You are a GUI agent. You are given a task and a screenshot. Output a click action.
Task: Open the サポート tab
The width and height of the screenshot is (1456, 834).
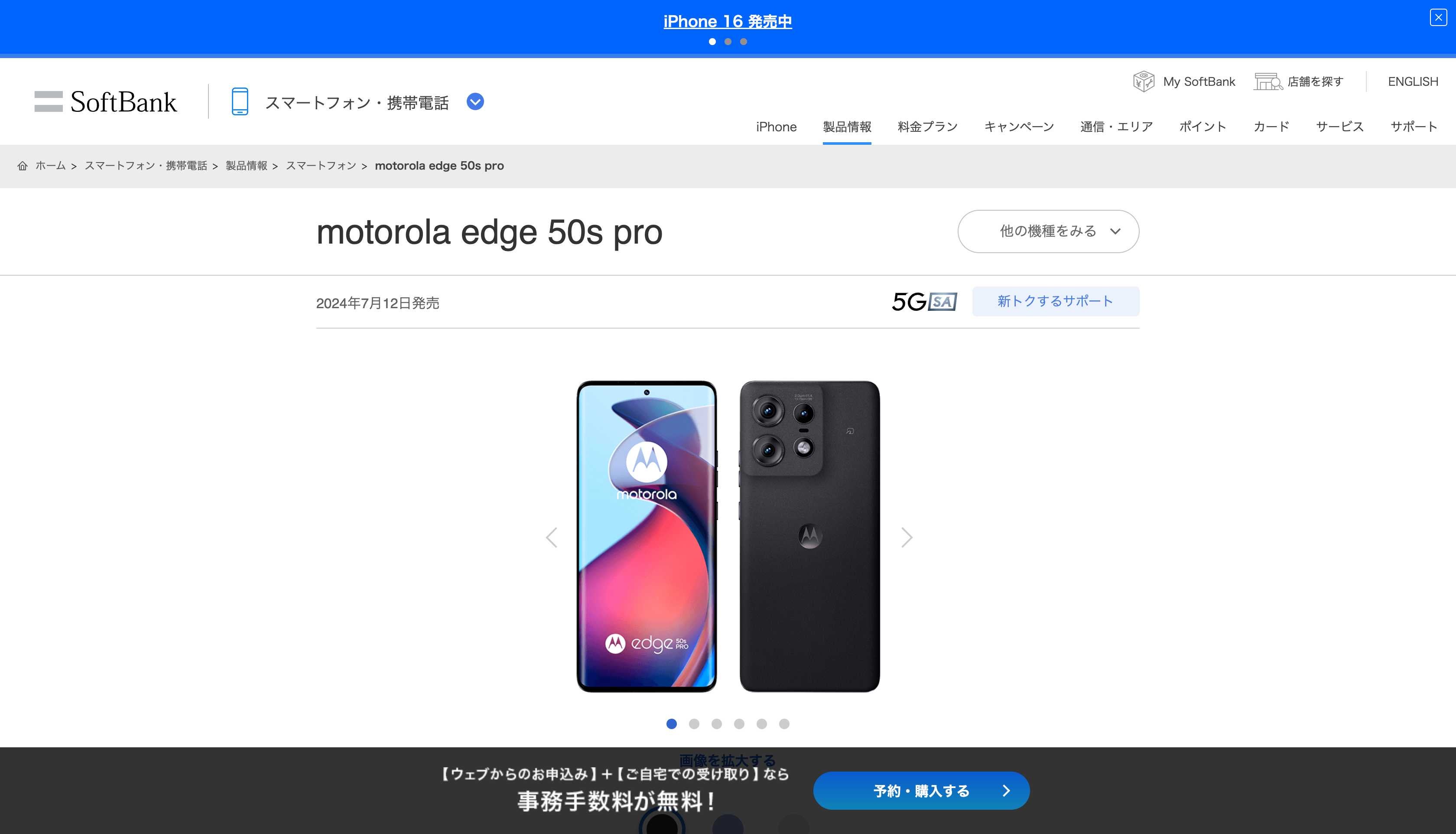point(1414,127)
